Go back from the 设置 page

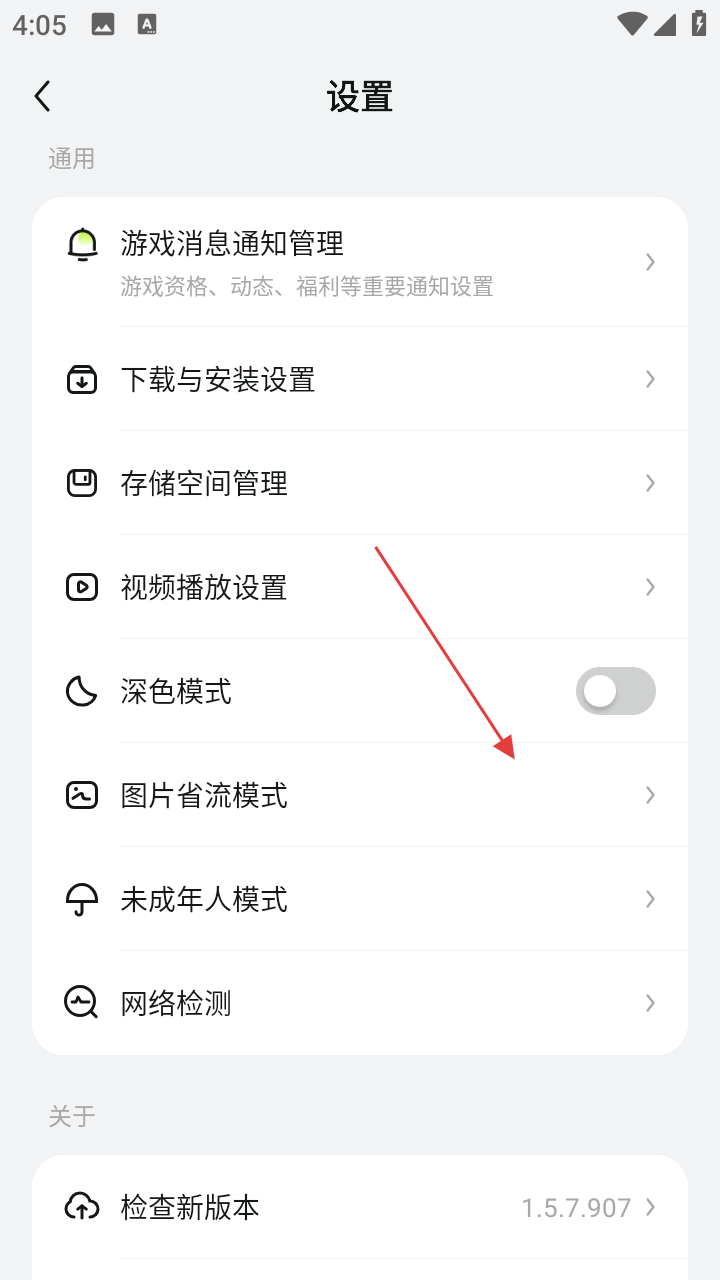42,97
